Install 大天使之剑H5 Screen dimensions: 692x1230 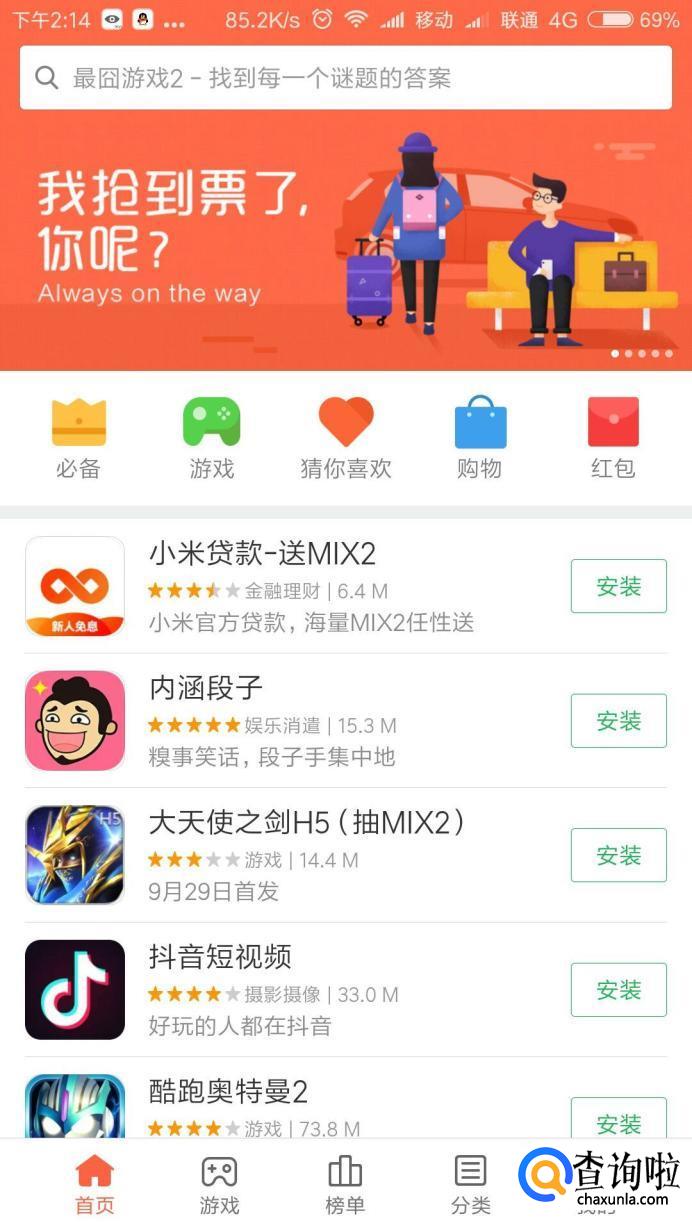(618, 855)
